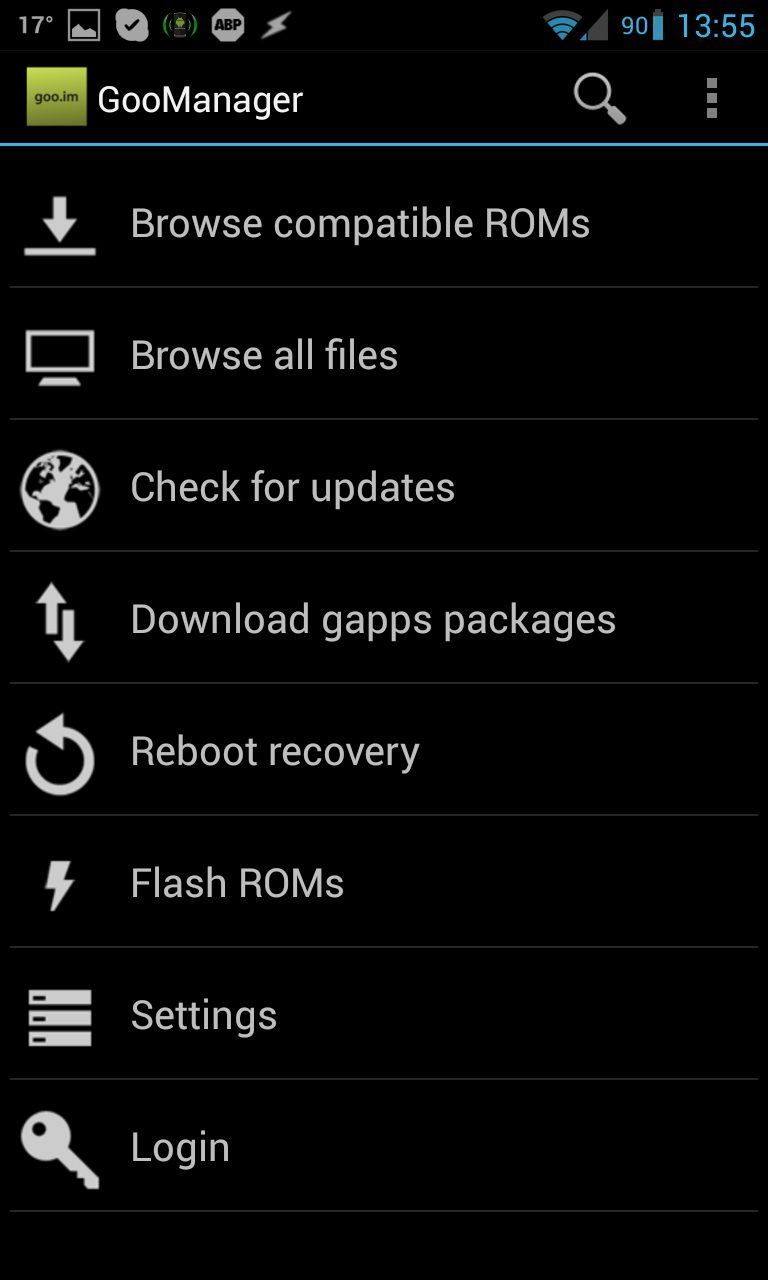This screenshot has width=768, height=1280.
Task: Choose Reboot recovery
Action: (384, 750)
